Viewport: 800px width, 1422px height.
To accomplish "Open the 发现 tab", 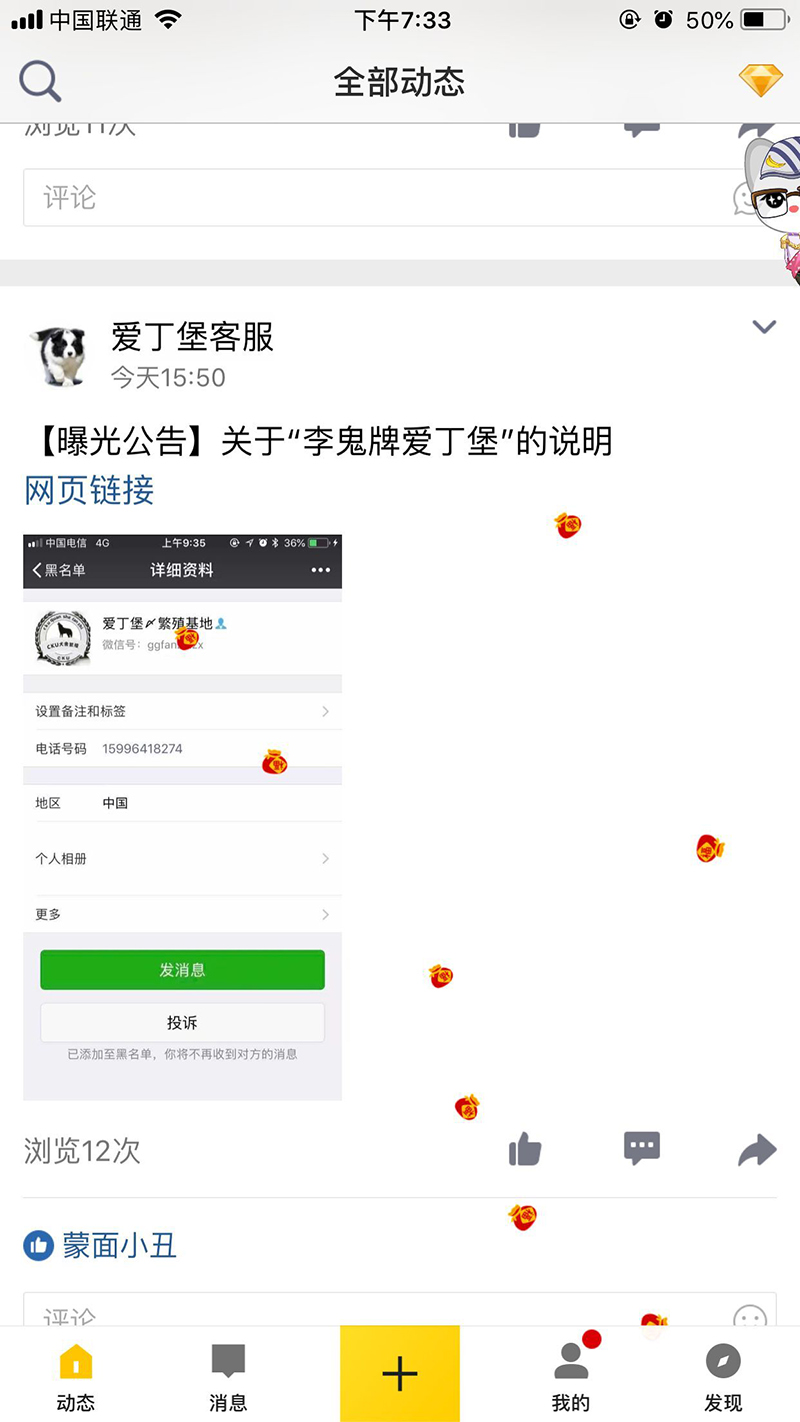I will coord(723,1375).
